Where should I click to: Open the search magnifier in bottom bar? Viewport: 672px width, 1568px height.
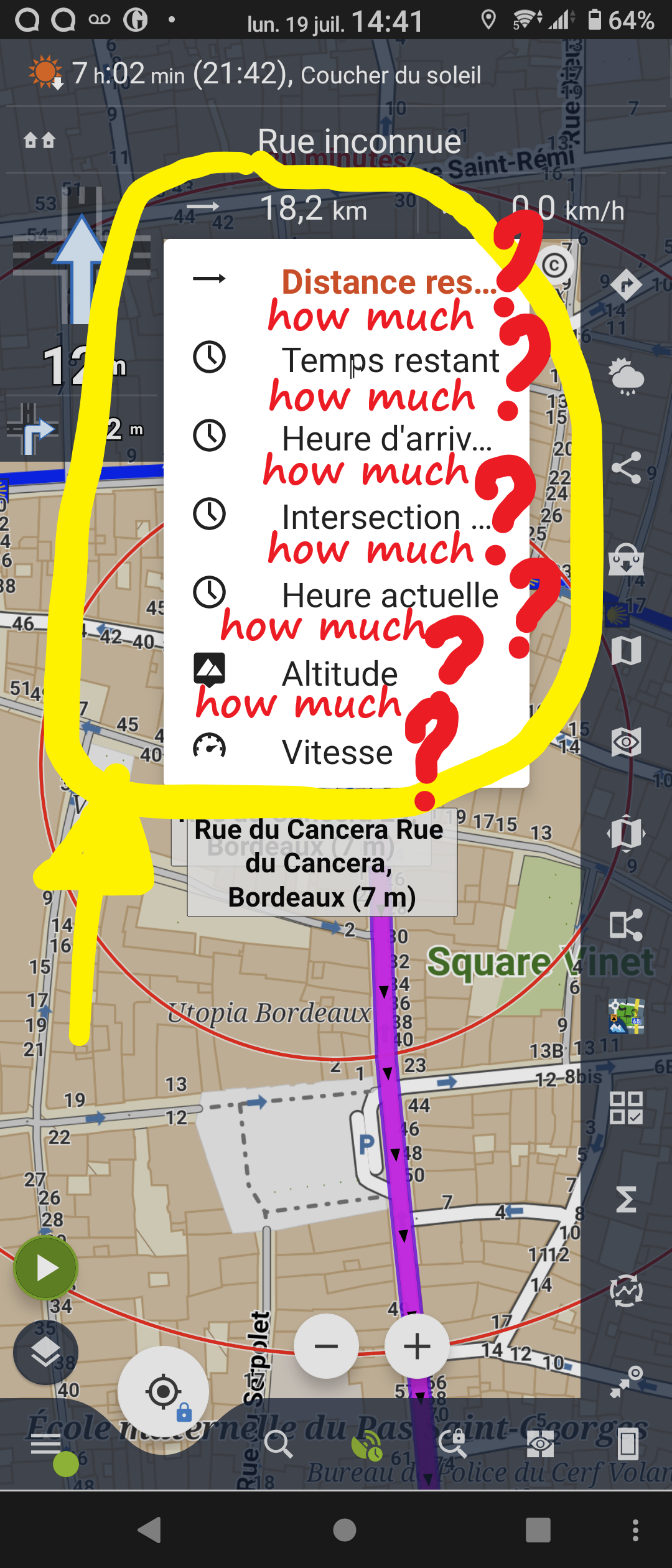278,1444
